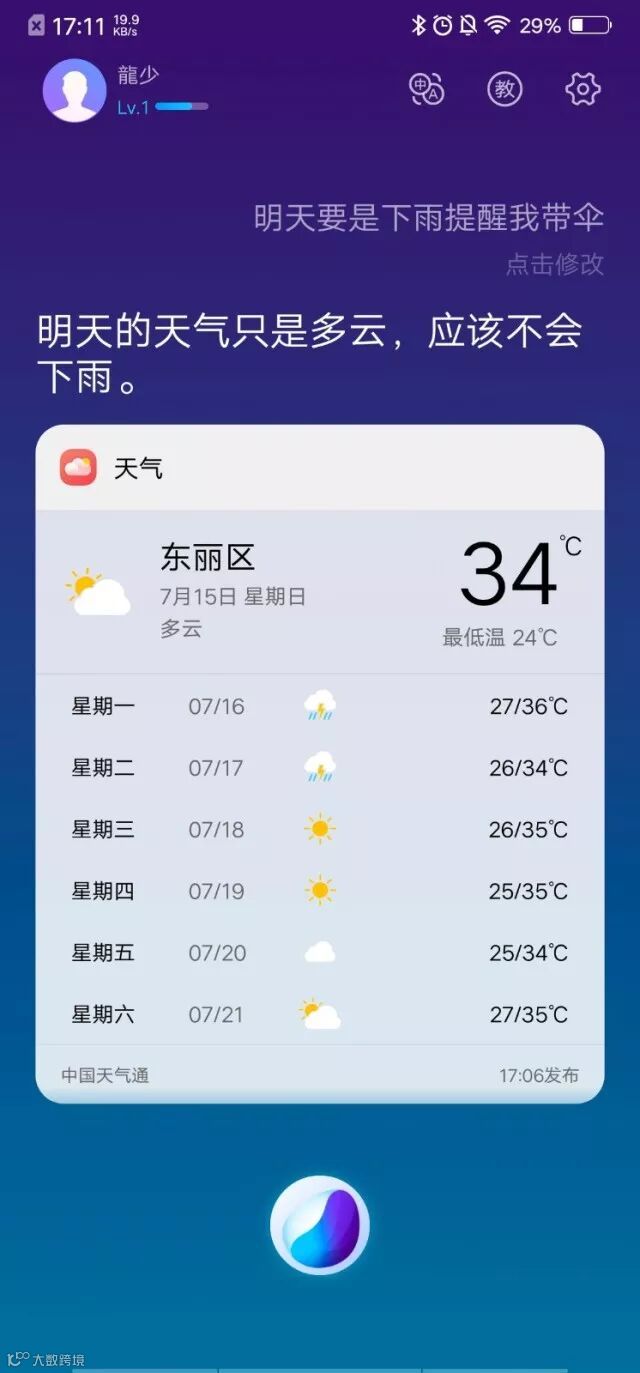Screen dimensions: 640x1373
Task: Open the 龍少 profile avatar
Action: coord(74,91)
